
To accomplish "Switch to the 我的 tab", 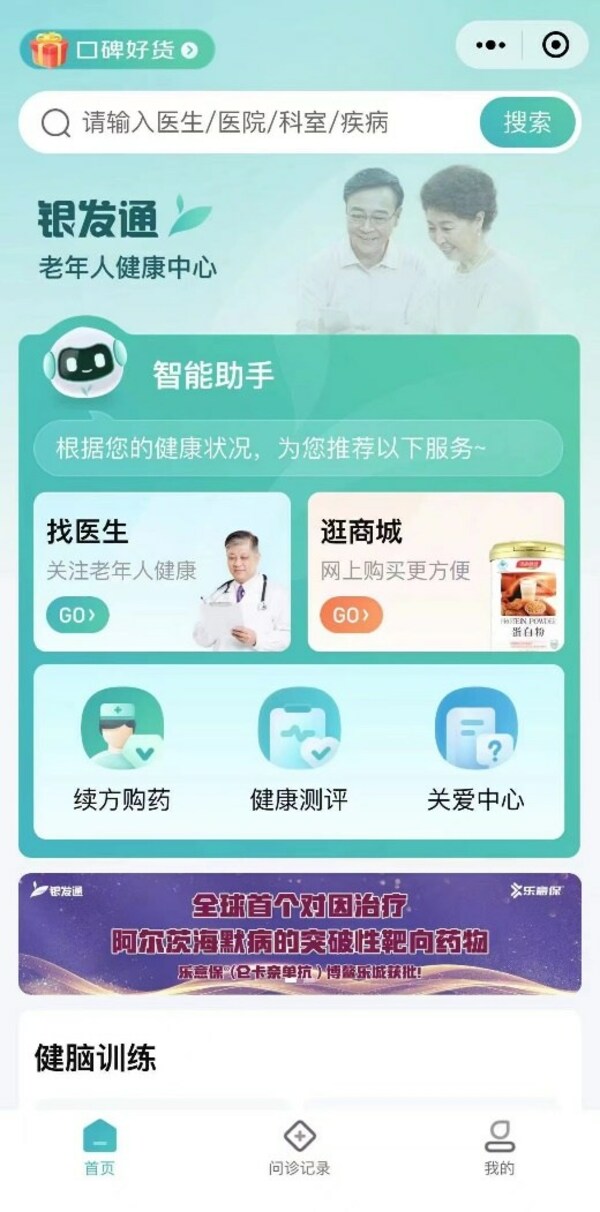I will point(499,1148).
